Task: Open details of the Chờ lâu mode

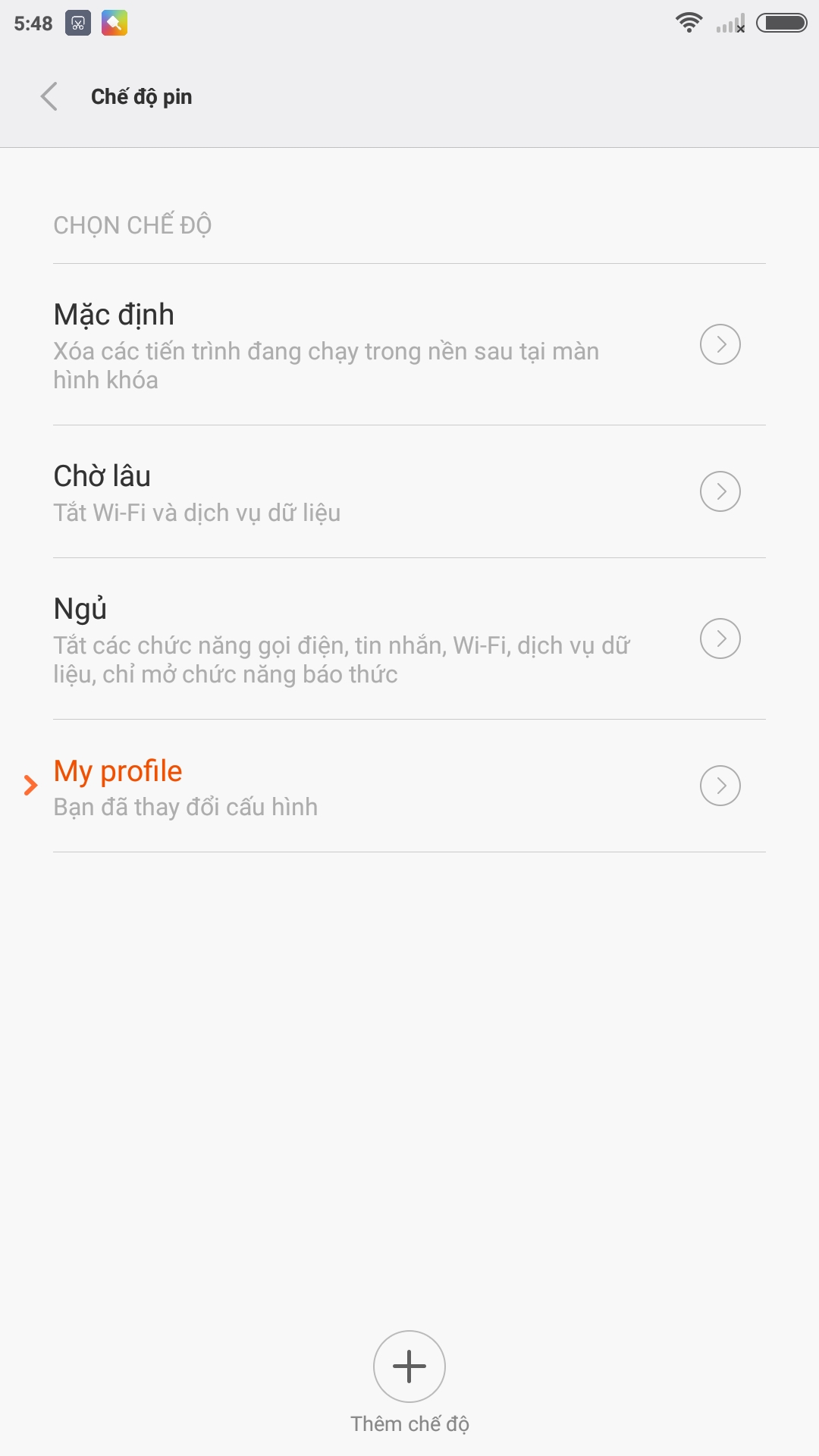Action: pyautogui.click(x=719, y=491)
